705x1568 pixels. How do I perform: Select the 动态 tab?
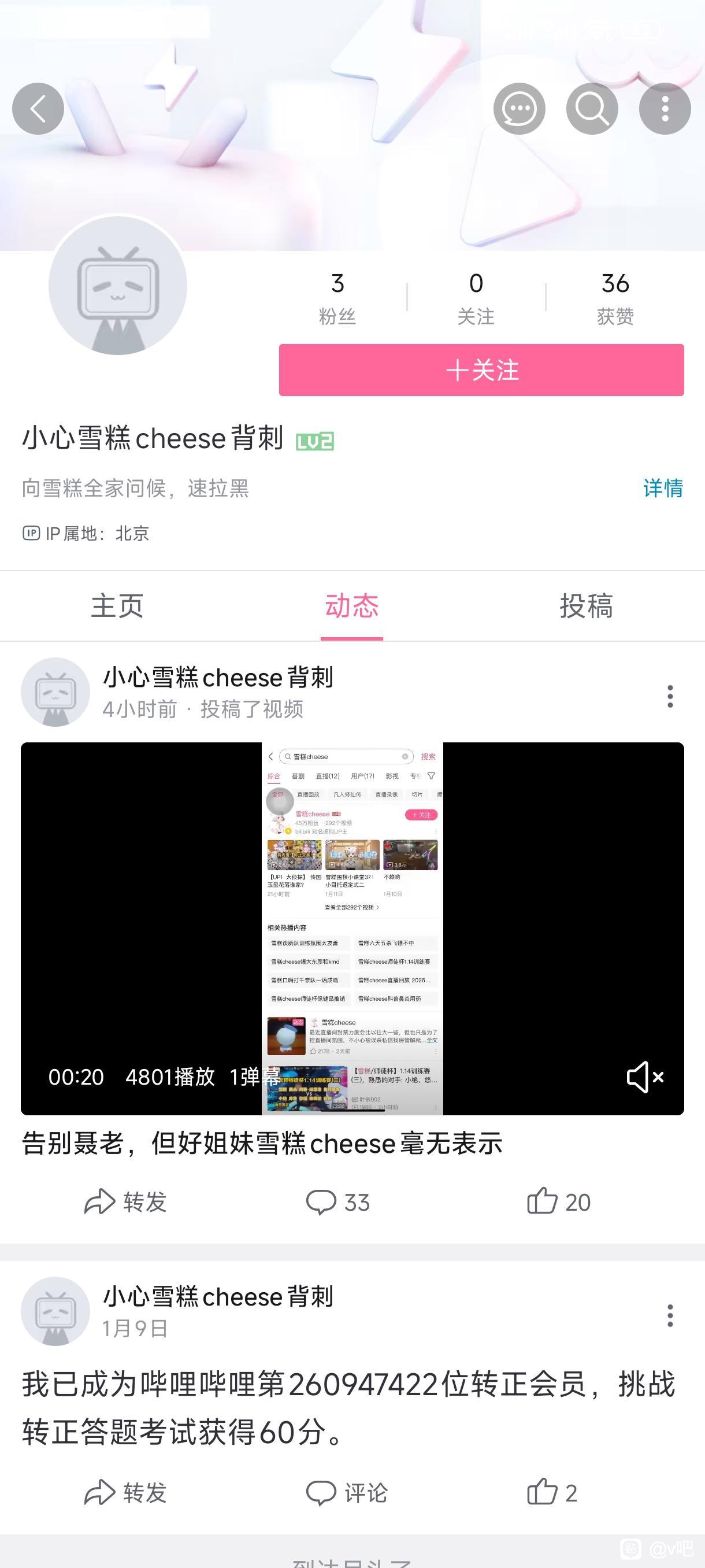(x=351, y=607)
